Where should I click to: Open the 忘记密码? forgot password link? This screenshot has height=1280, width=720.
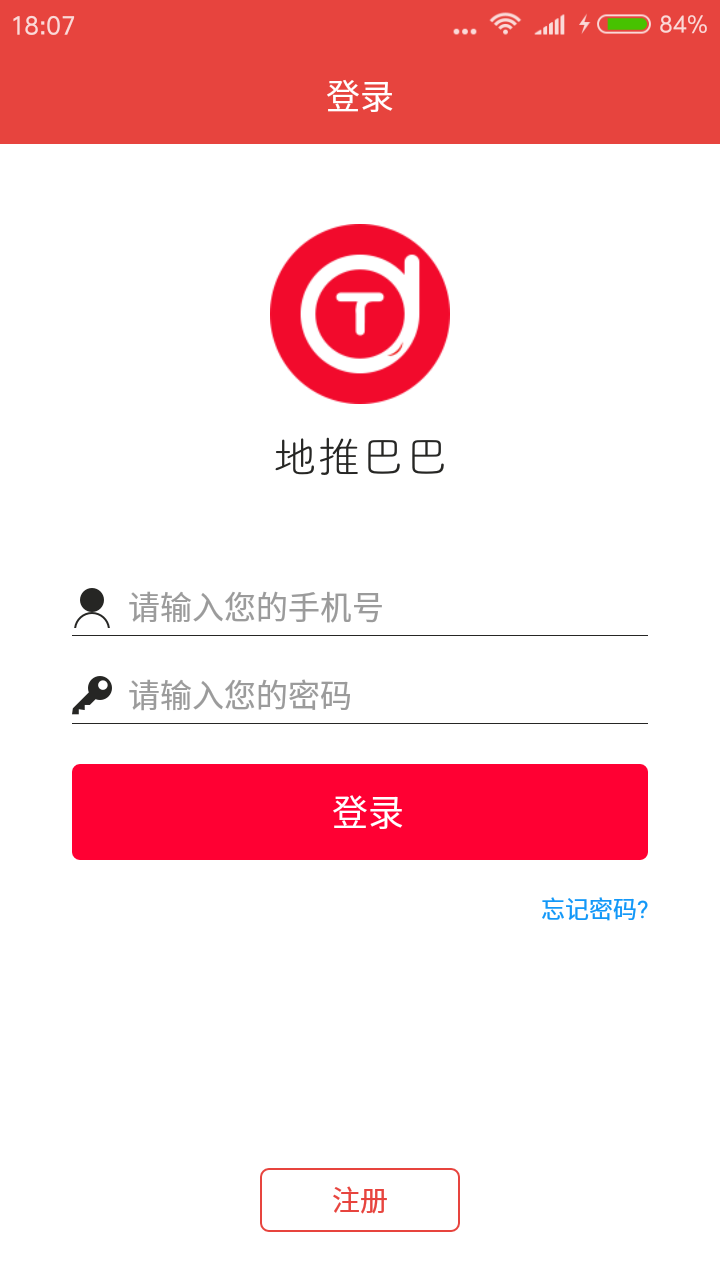tap(595, 909)
